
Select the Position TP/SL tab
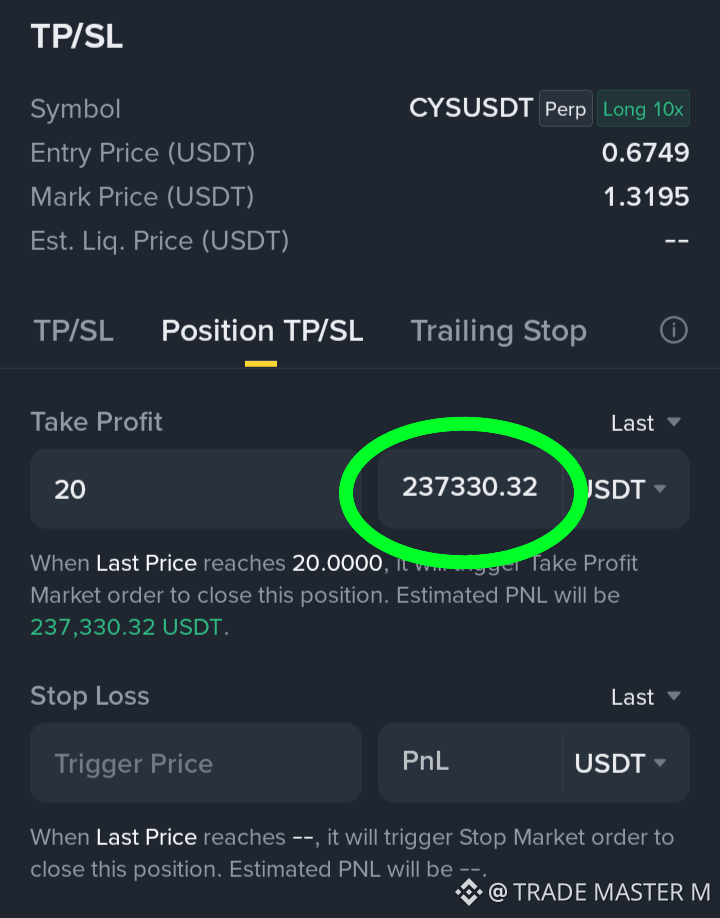pyautogui.click(x=262, y=331)
